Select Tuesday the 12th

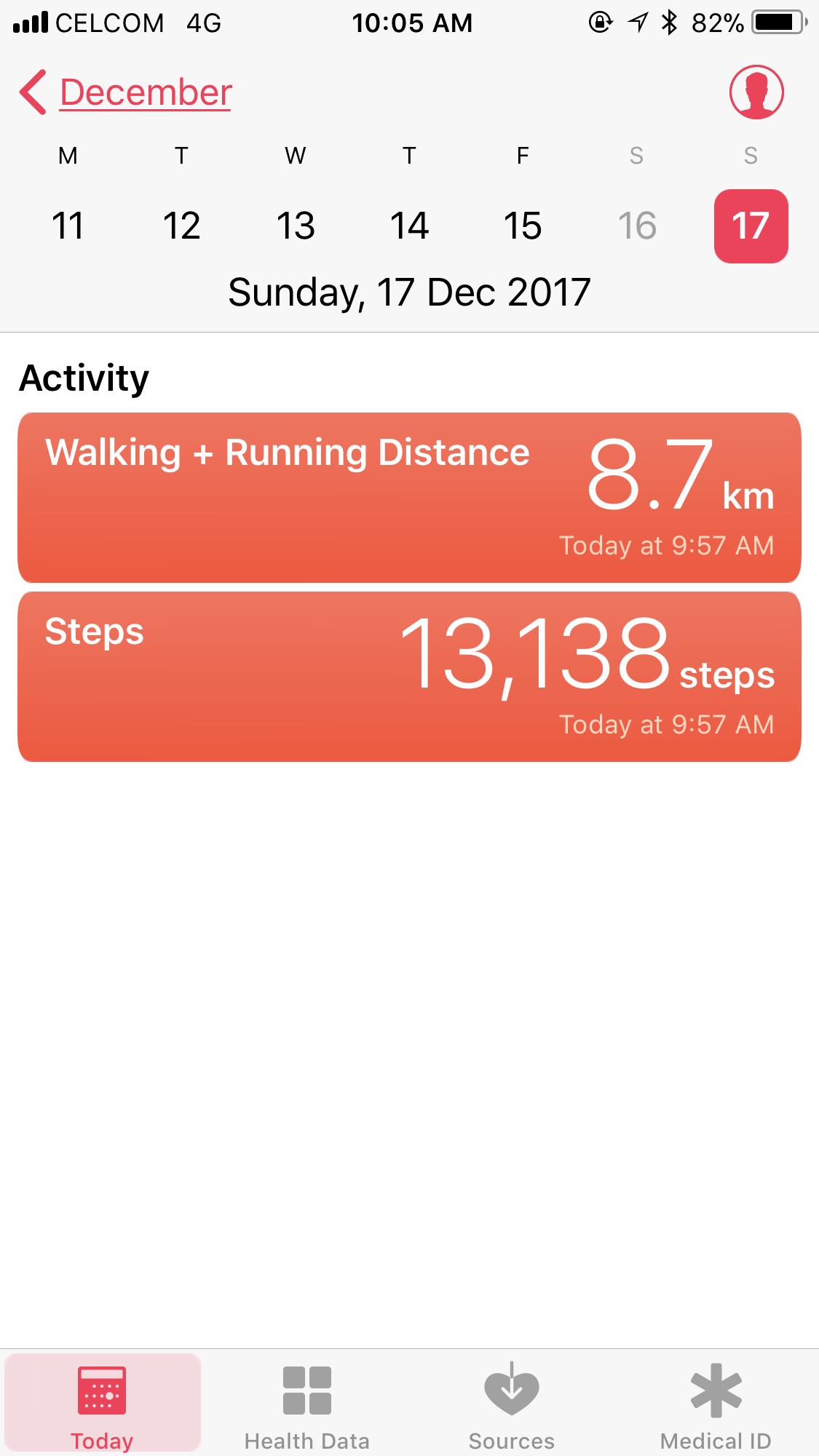181,226
